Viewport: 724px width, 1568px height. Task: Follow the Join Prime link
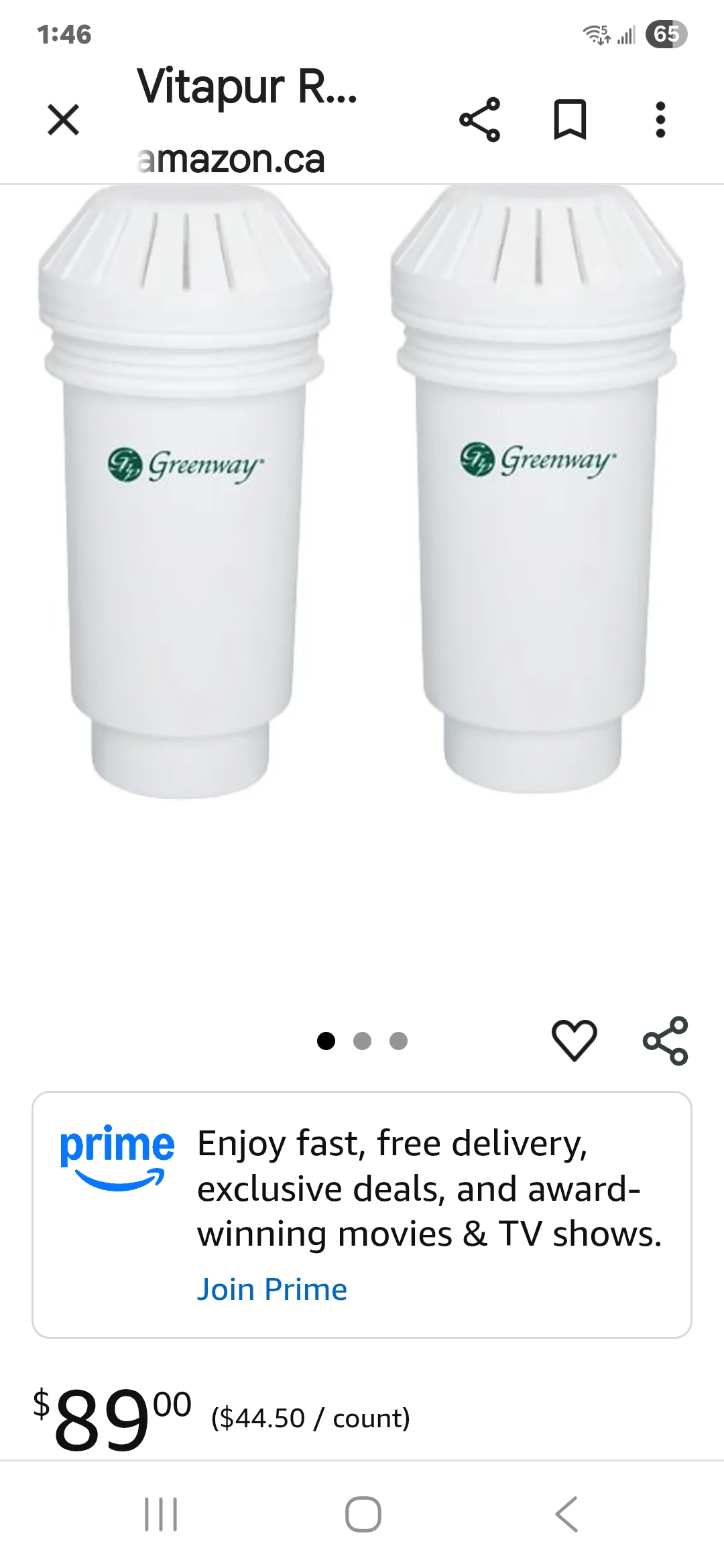click(x=271, y=1289)
